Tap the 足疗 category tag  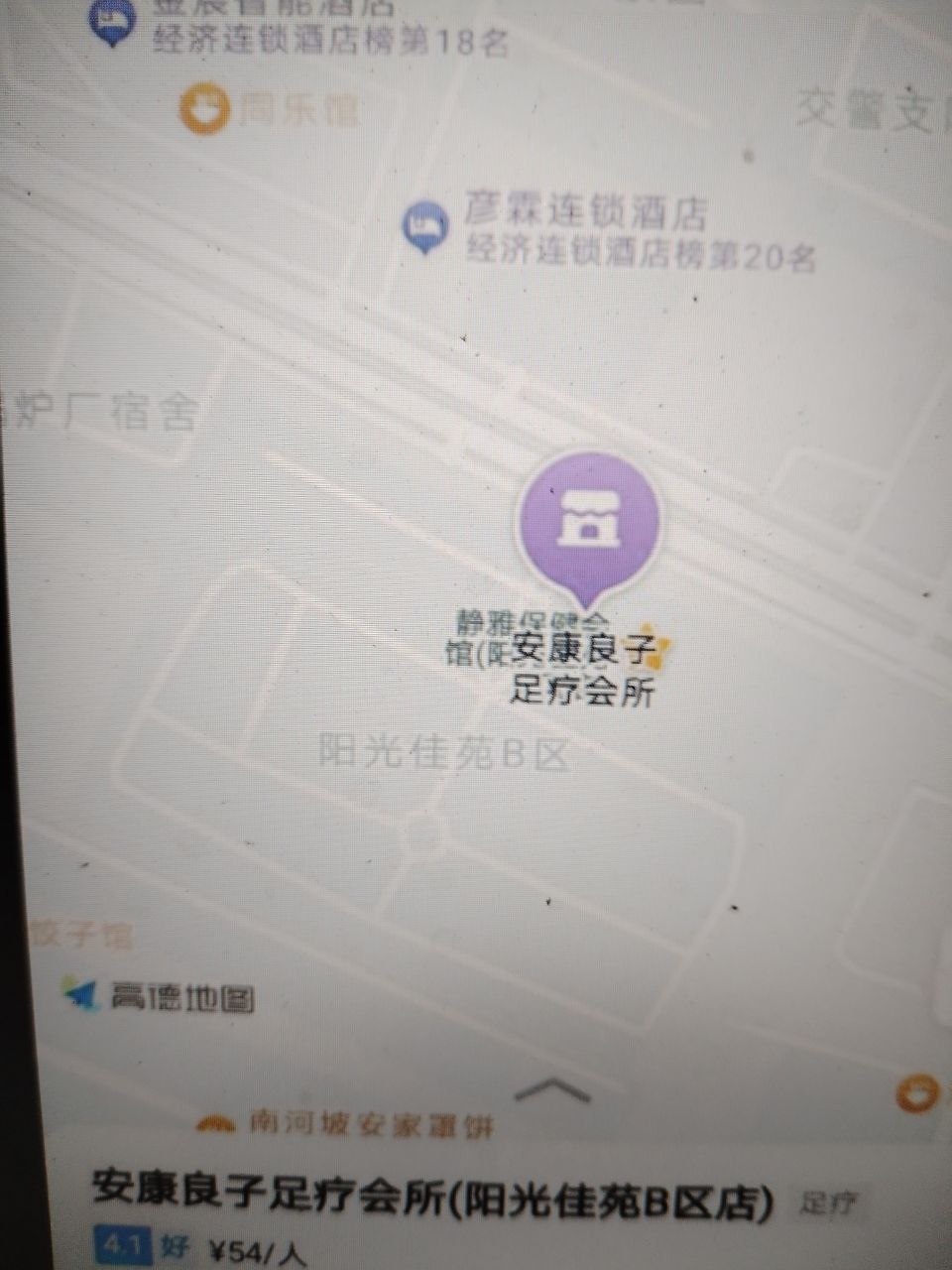(x=831, y=1204)
